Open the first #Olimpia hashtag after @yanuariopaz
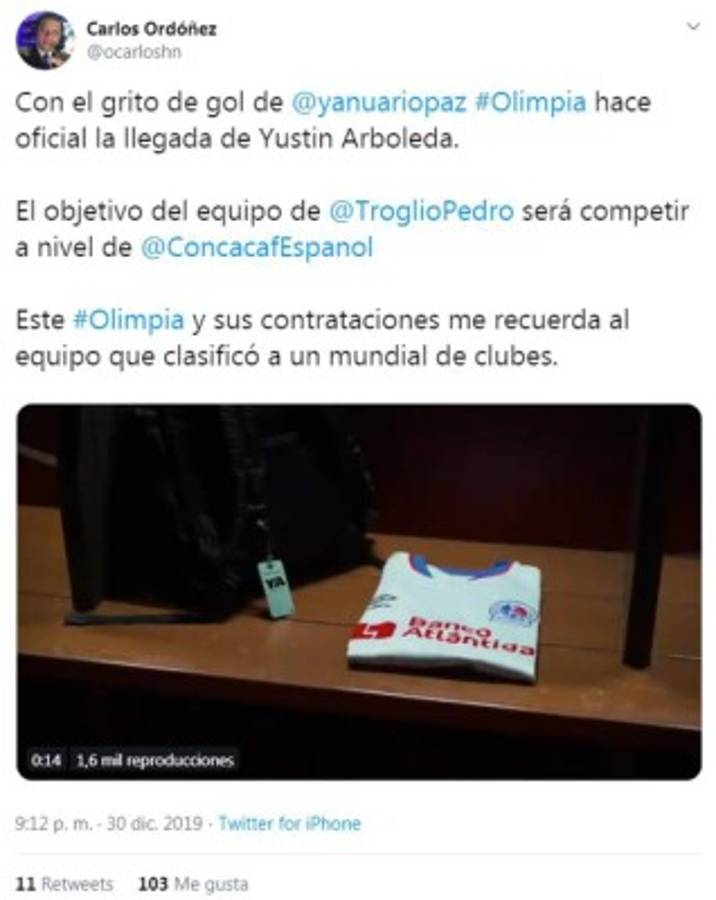 [531, 104]
